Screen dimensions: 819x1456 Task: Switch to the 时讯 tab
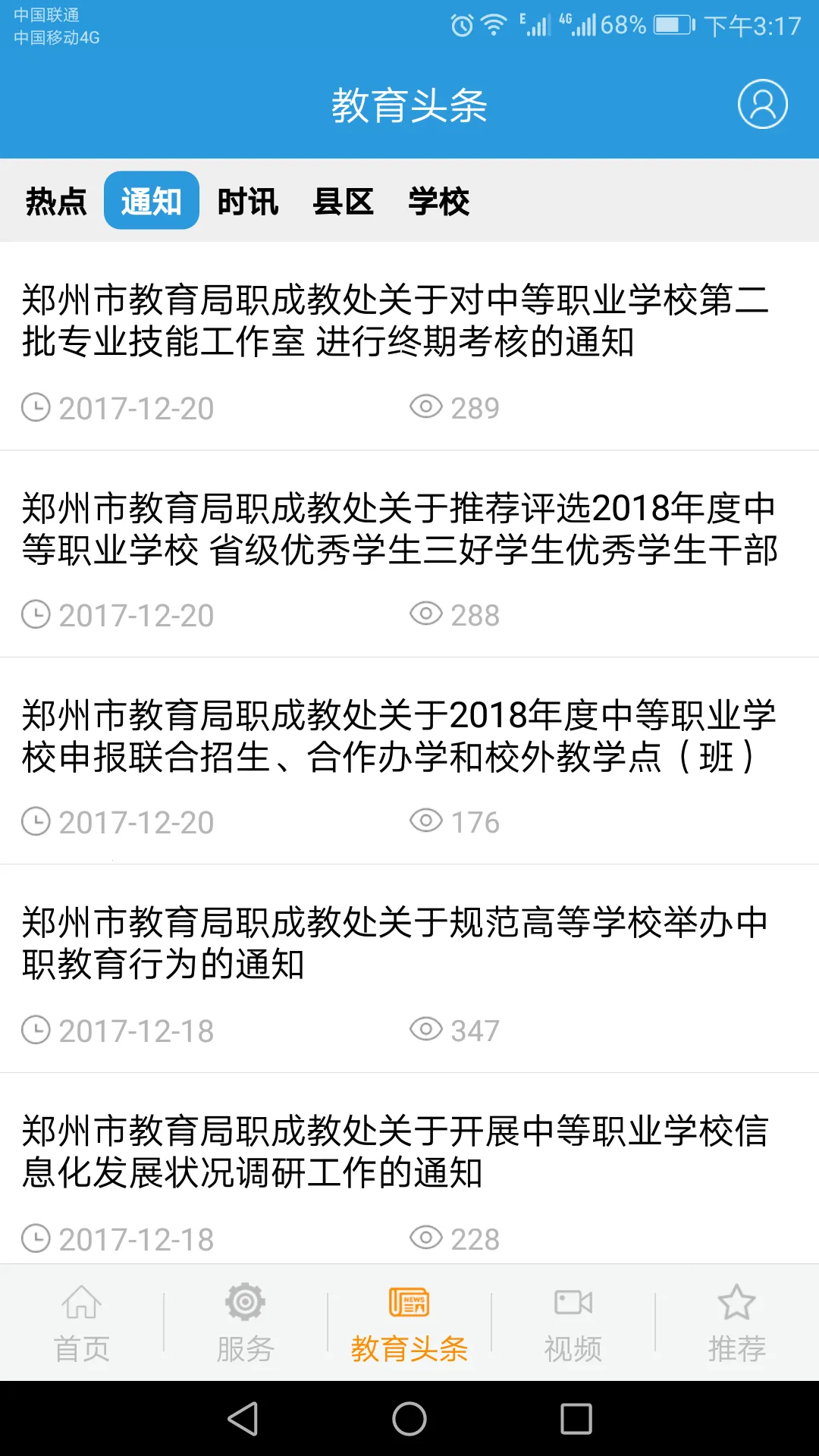point(248,201)
